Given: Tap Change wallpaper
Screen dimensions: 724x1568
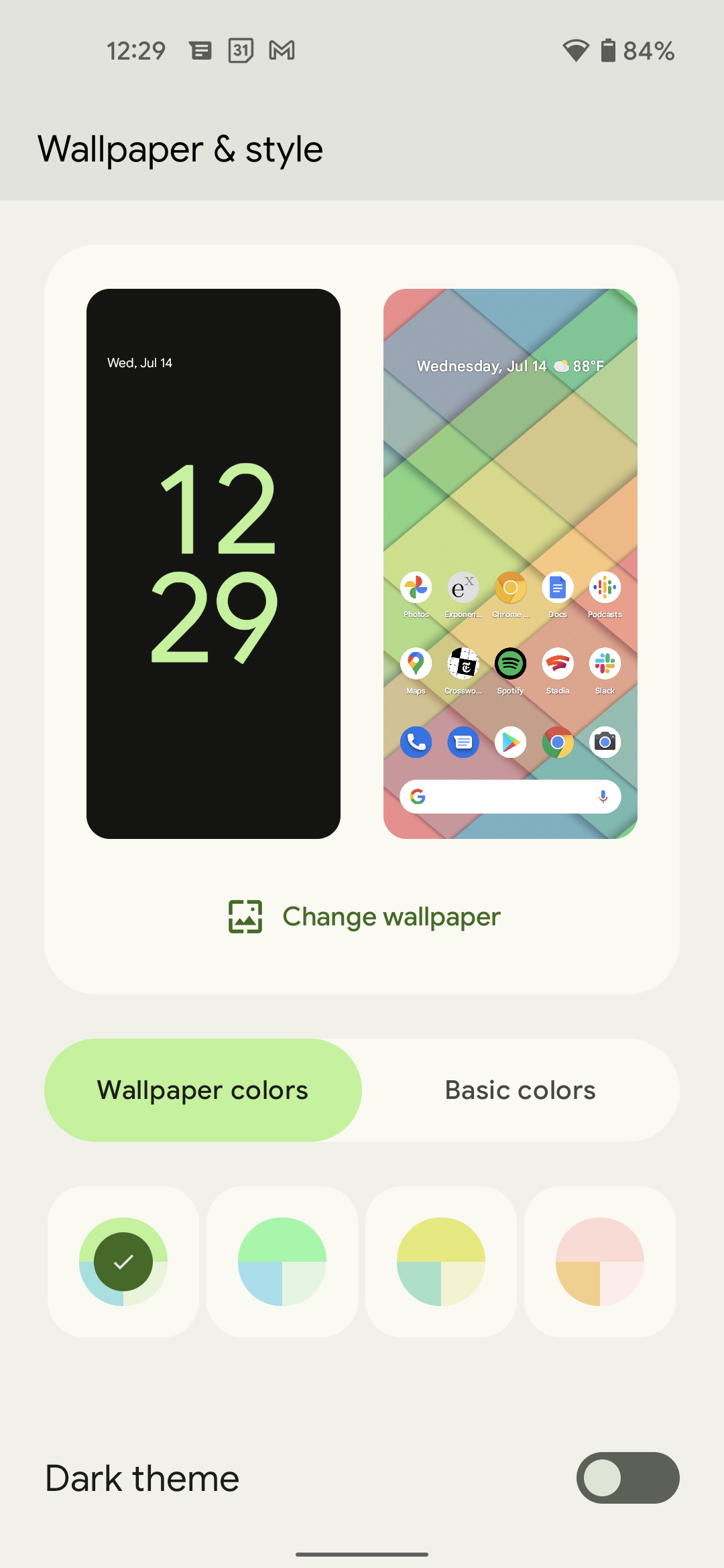Looking at the screenshot, I should pyautogui.click(x=365, y=917).
